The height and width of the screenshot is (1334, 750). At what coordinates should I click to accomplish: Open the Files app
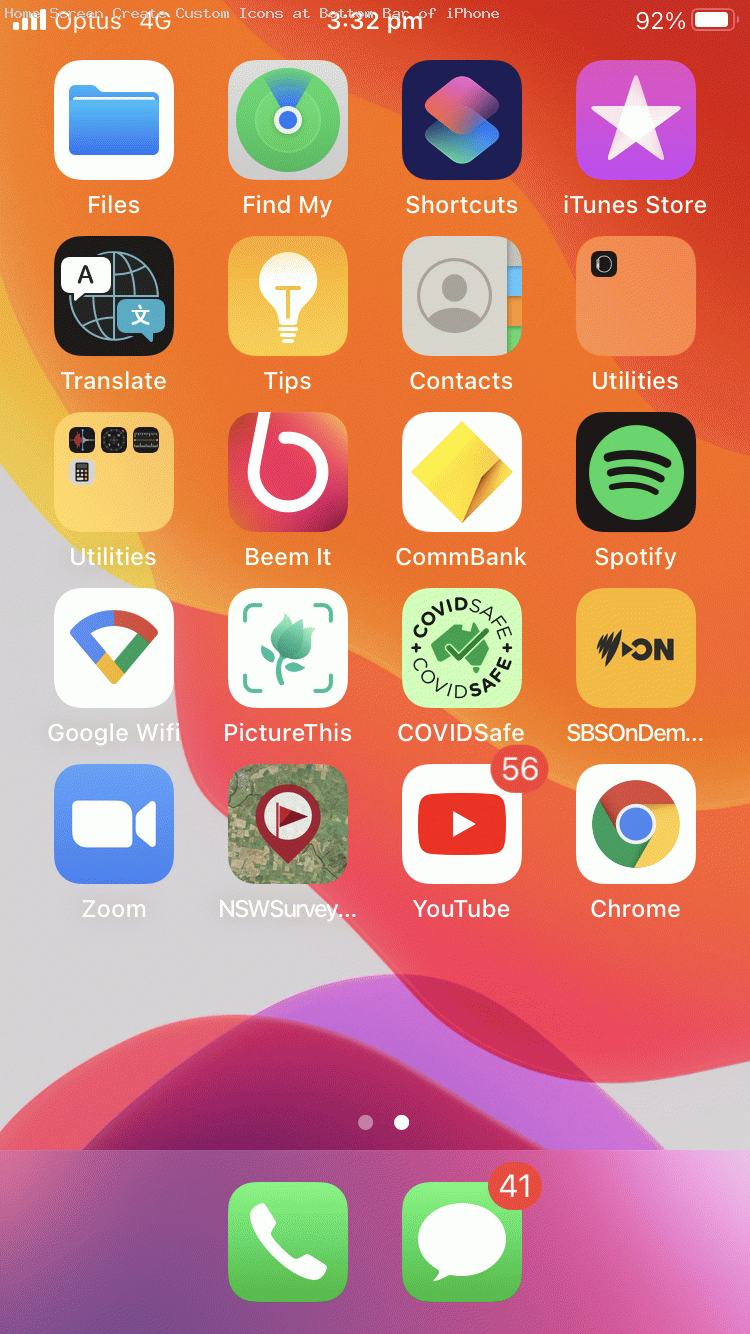tap(114, 120)
